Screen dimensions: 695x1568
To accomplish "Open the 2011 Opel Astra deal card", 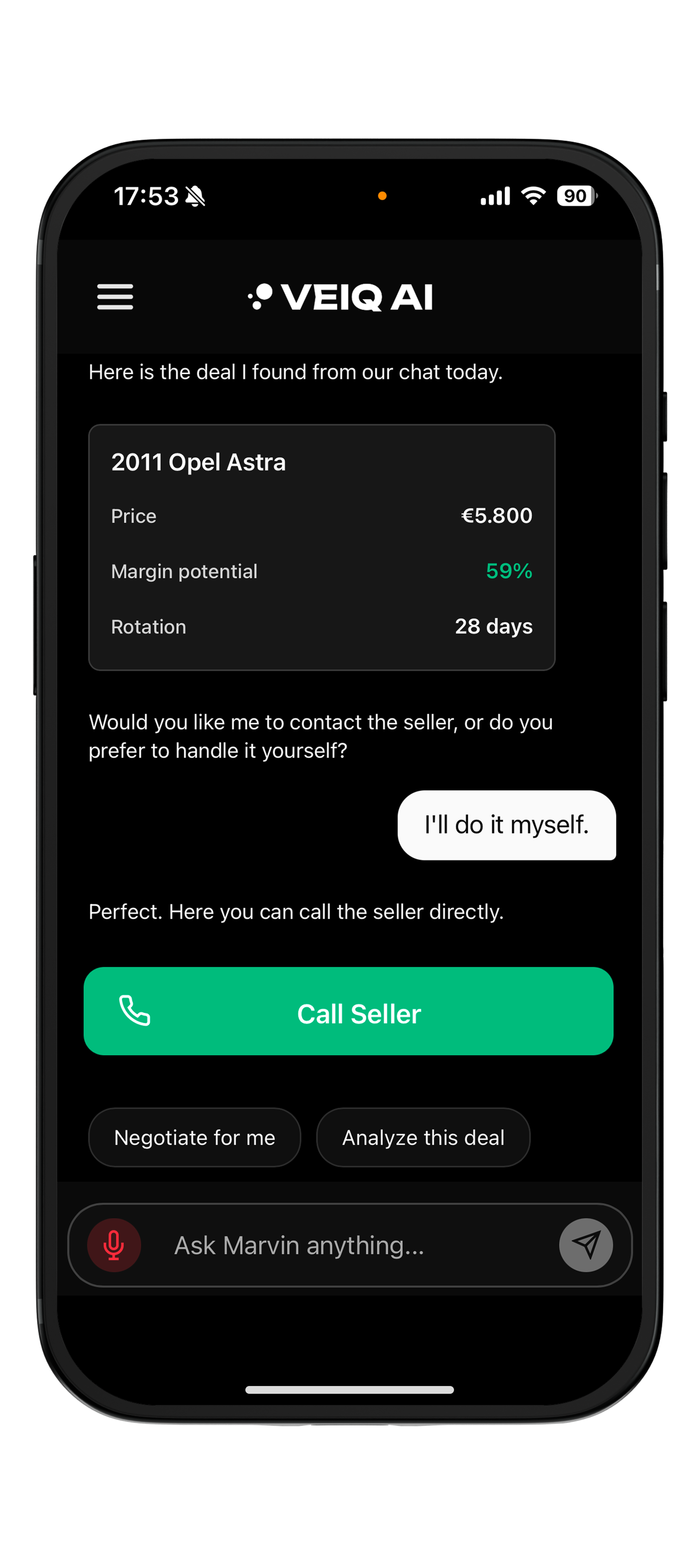I will coord(321,546).
